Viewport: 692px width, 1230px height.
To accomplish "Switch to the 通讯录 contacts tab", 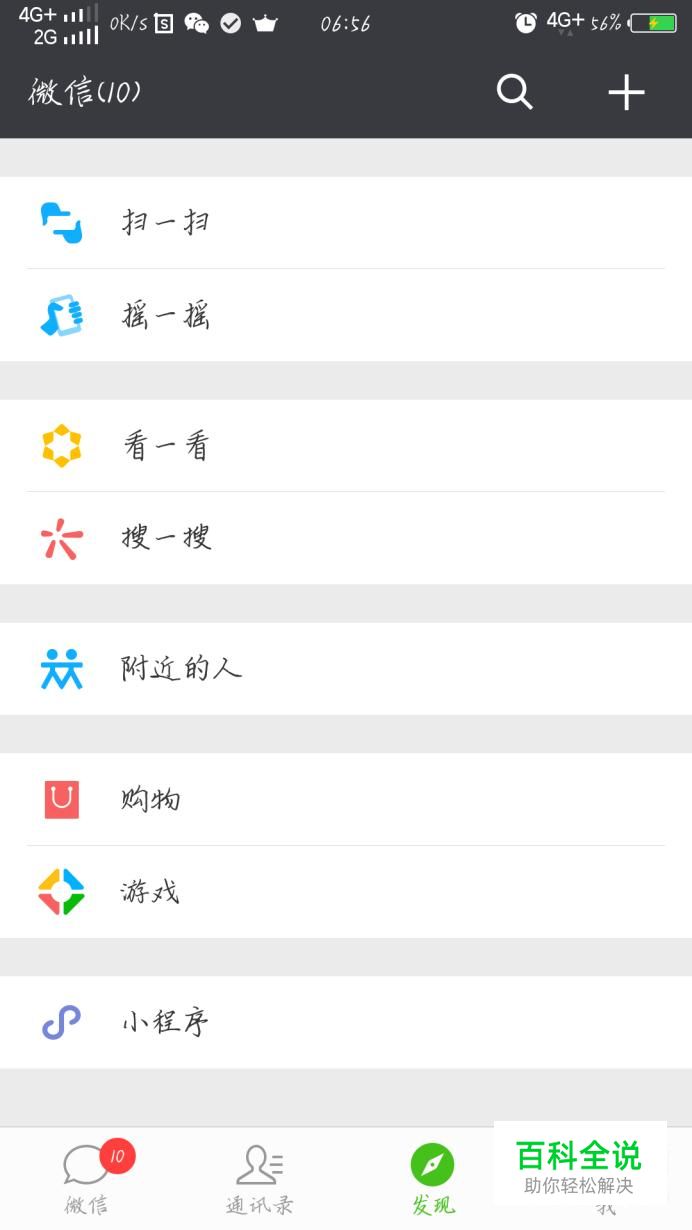I will point(260,1178).
